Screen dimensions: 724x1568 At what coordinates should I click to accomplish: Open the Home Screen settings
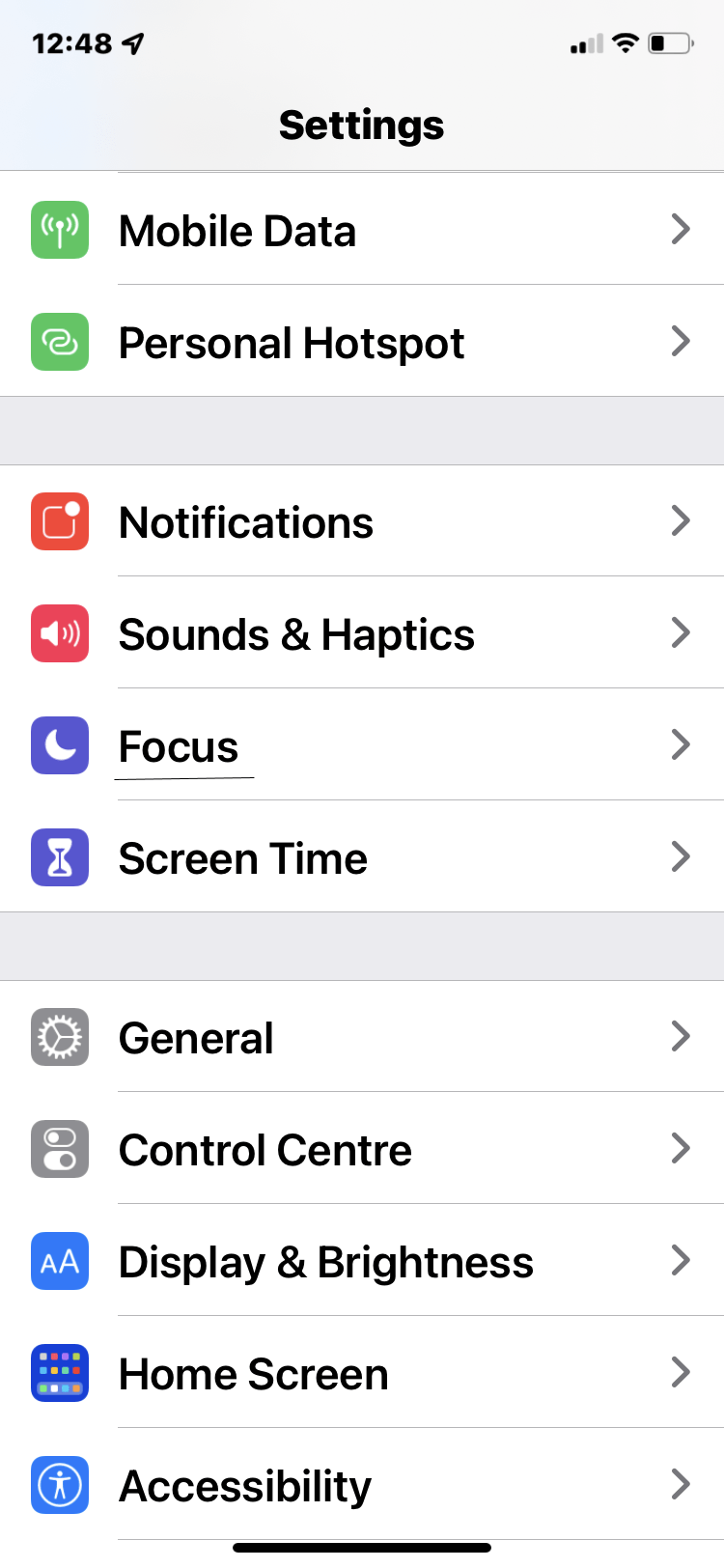362,1373
